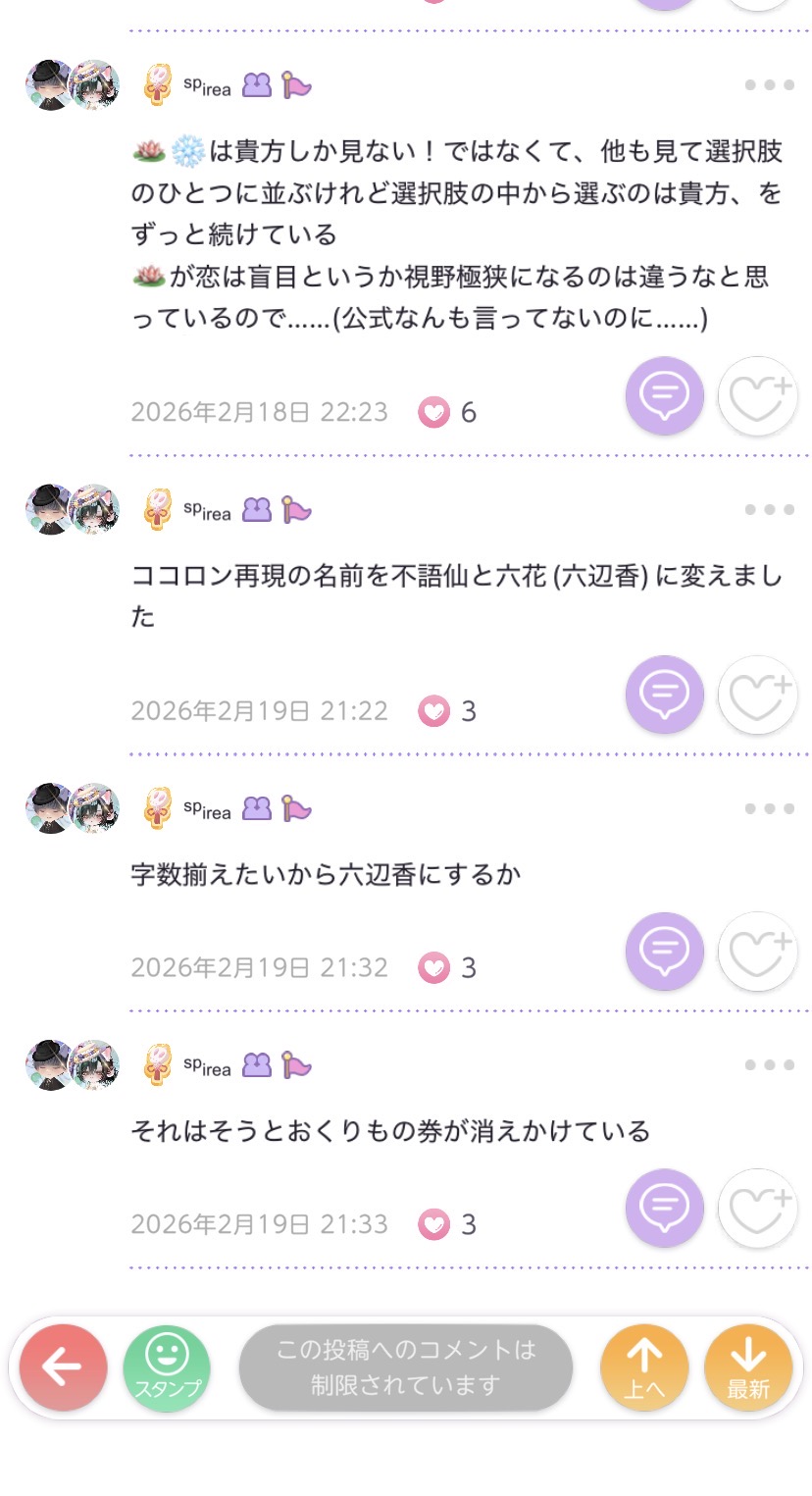Go back with the red arrow button
Screen dimensions: 812x1496
63,1367
